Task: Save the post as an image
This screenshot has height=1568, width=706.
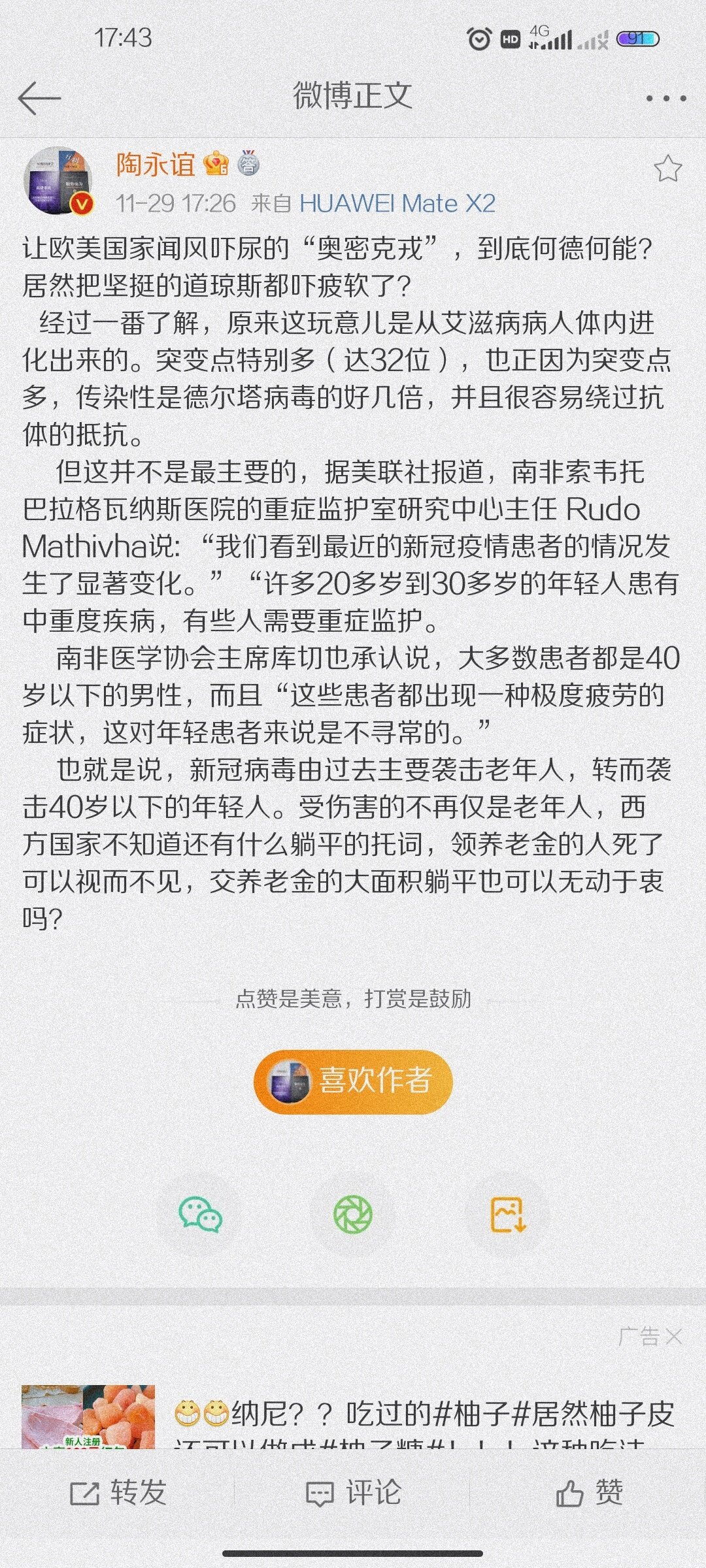Action: [x=508, y=1215]
